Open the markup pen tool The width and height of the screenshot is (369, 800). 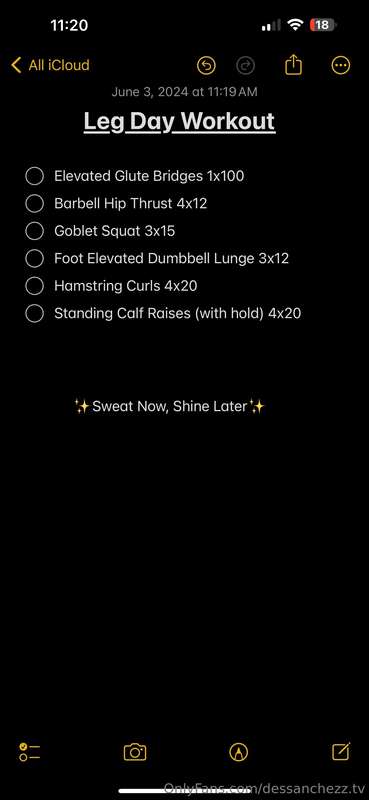tap(238, 752)
